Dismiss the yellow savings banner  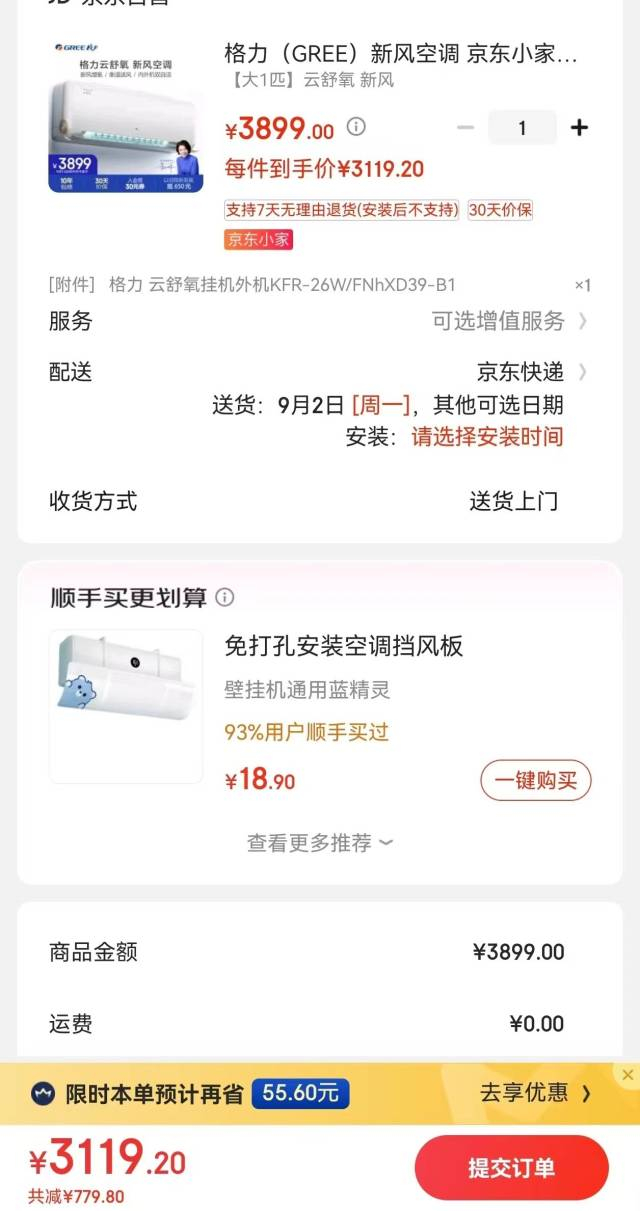[627, 1075]
